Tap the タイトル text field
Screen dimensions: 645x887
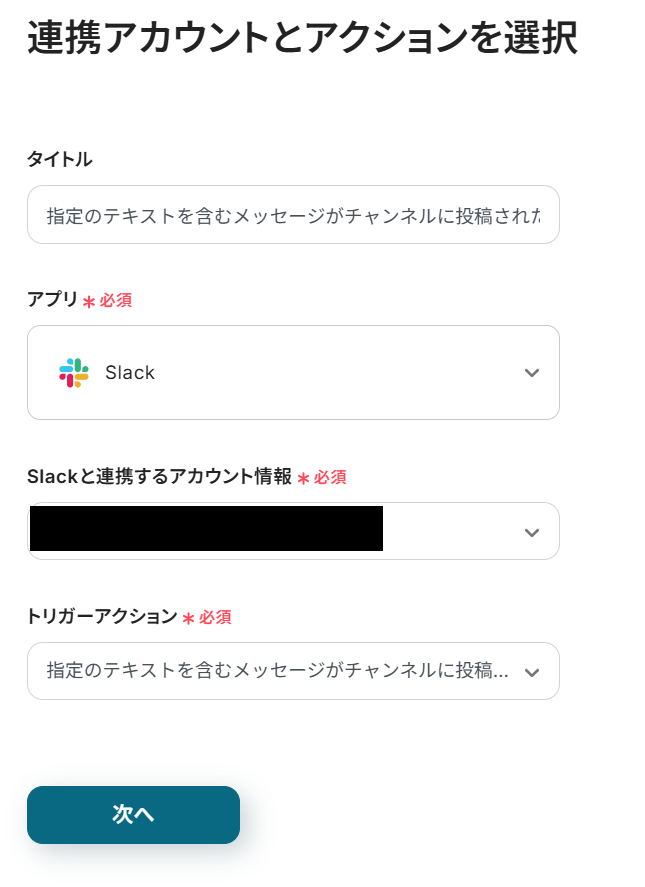point(292,215)
